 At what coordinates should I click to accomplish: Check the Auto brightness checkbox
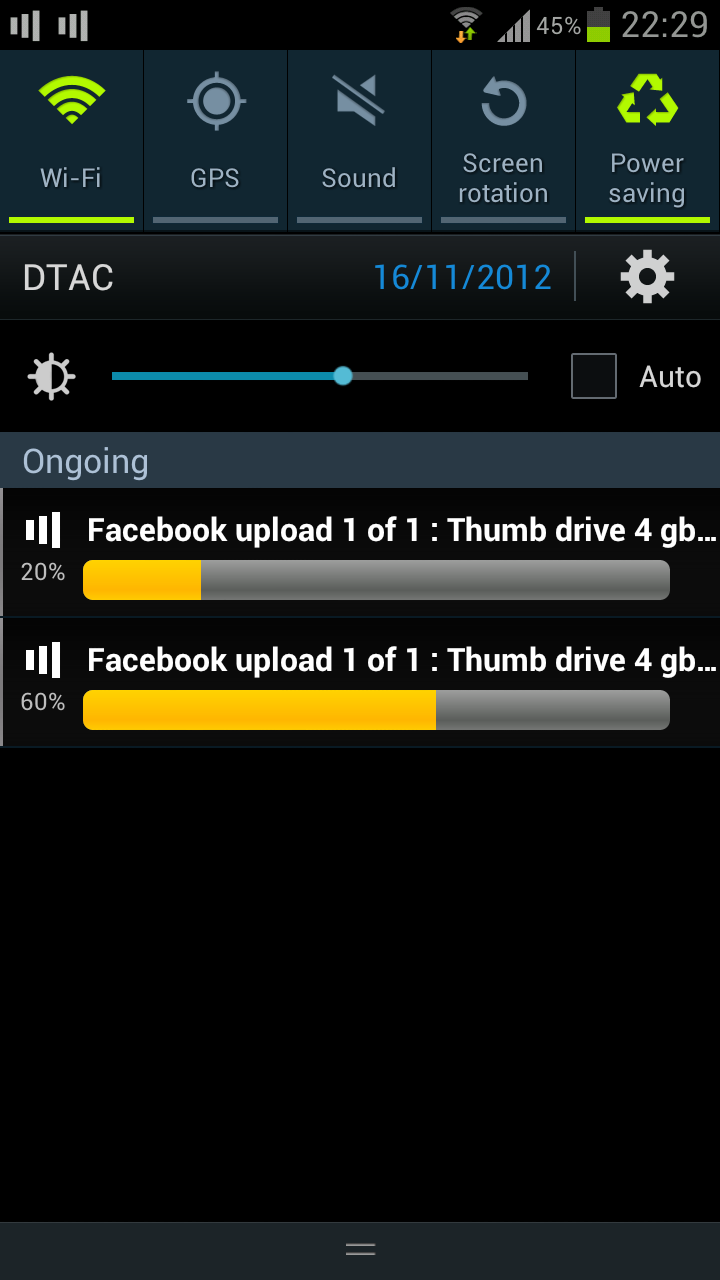(x=593, y=376)
